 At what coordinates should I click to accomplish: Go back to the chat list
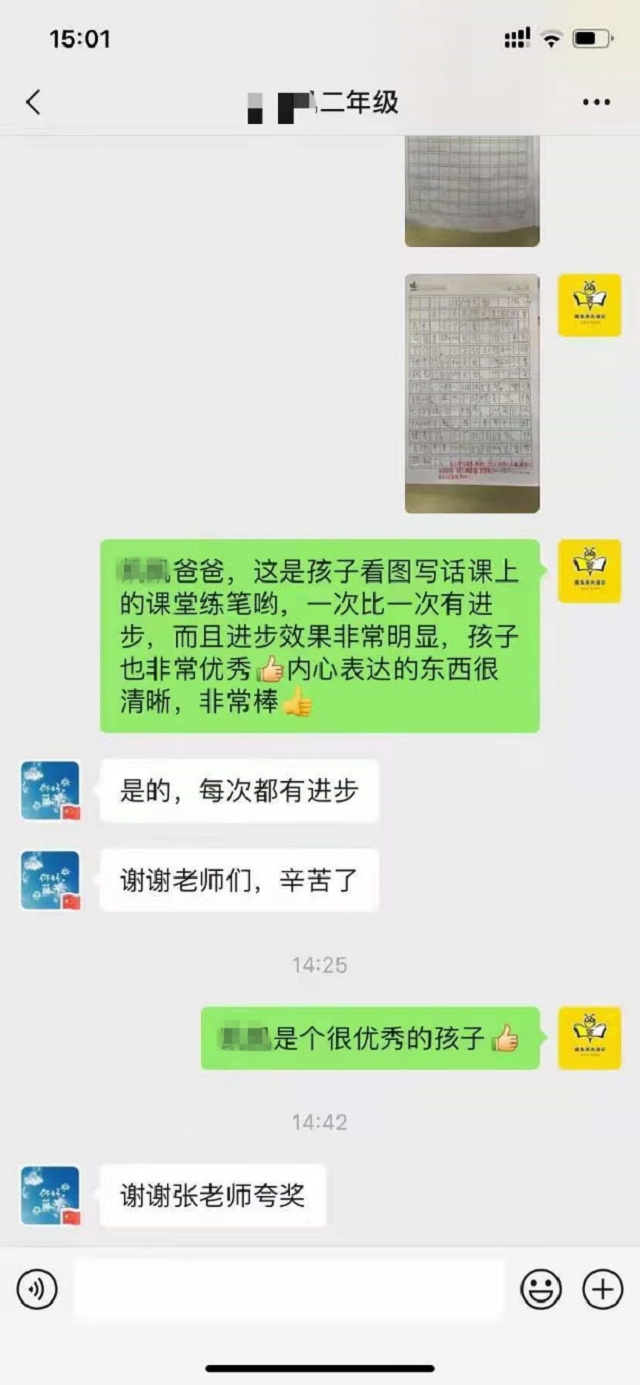tap(33, 102)
